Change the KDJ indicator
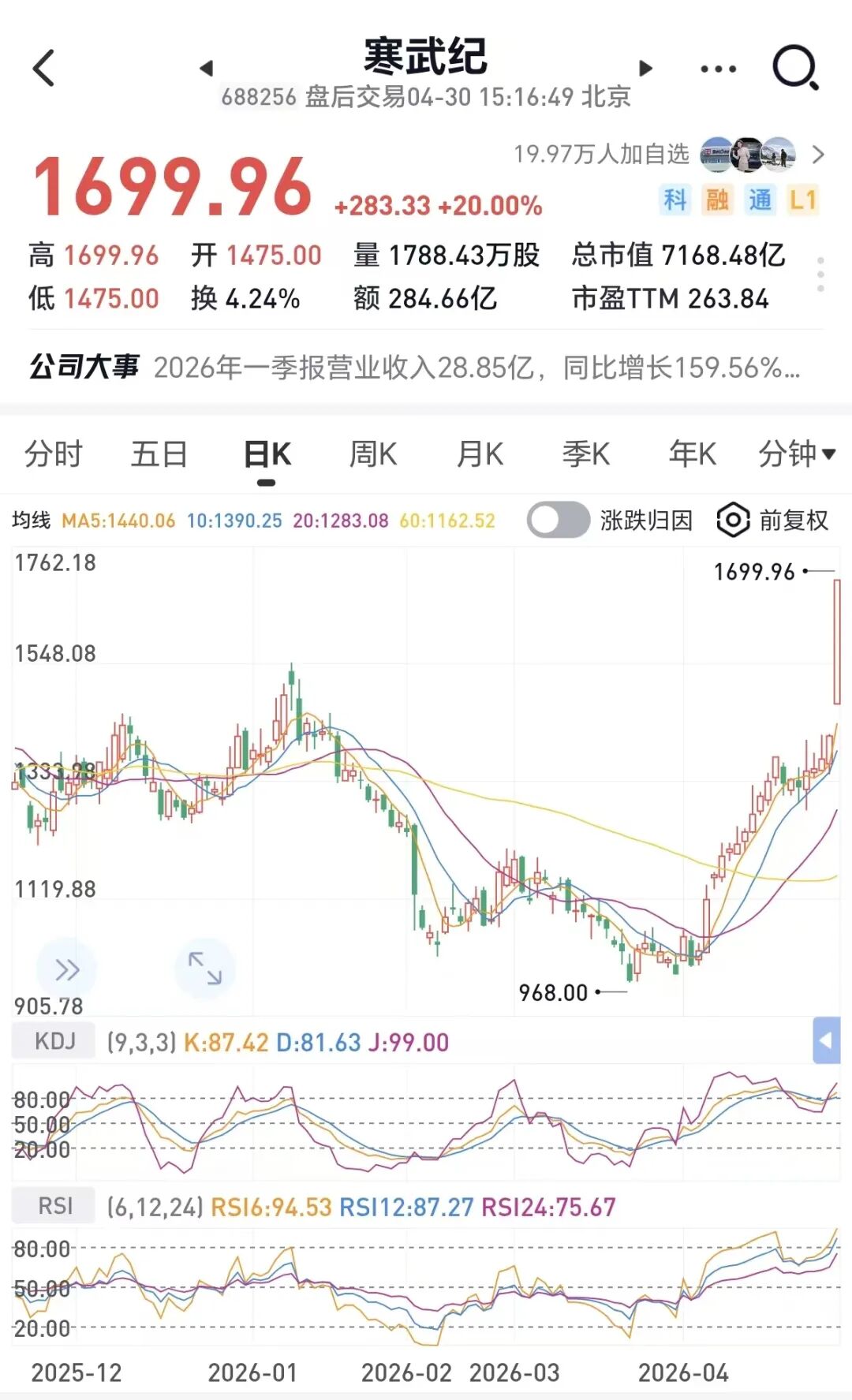Viewport: 852px width, 1400px height. click(x=54, y=1041)
